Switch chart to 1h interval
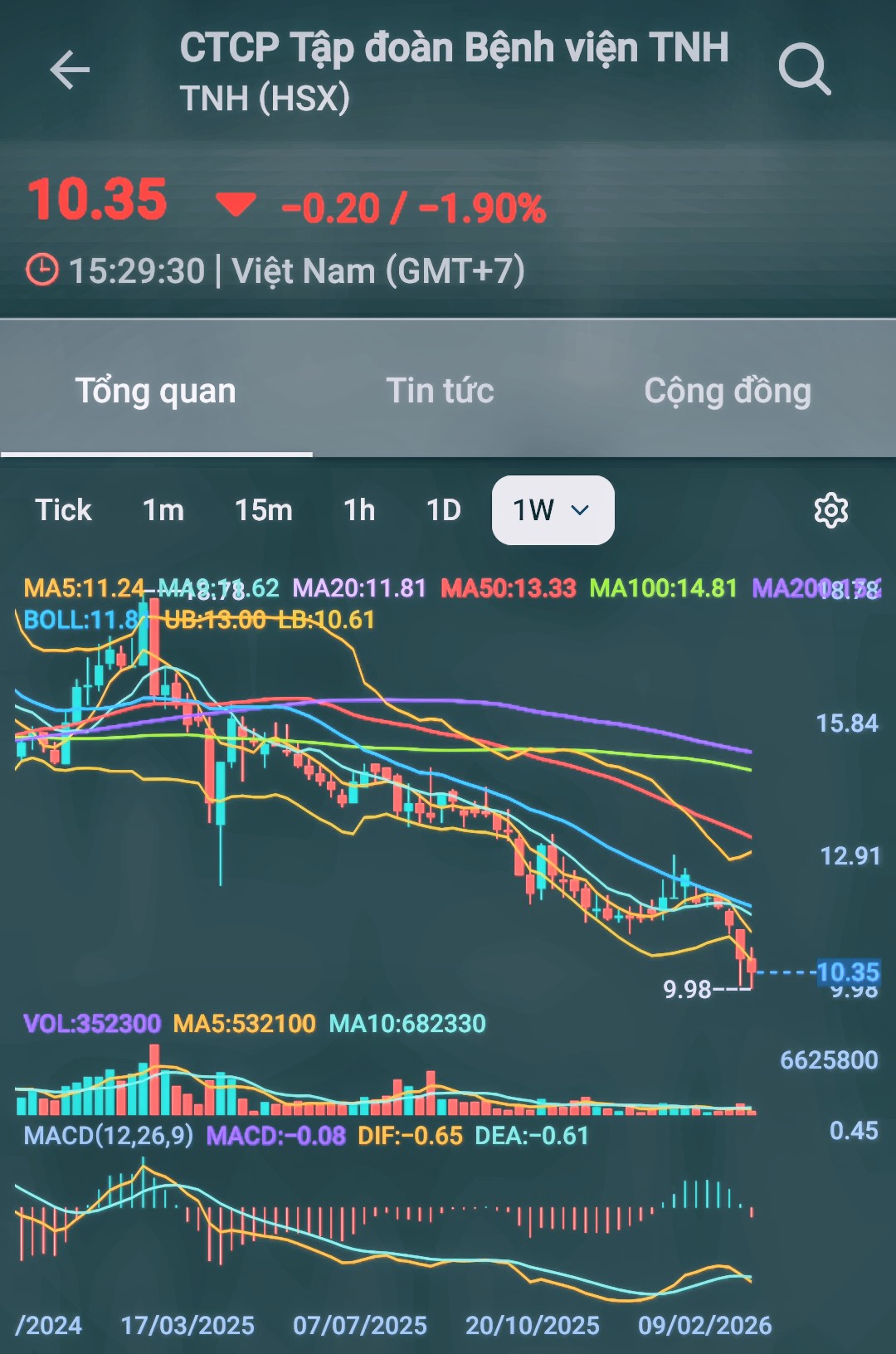 (359, 510)
